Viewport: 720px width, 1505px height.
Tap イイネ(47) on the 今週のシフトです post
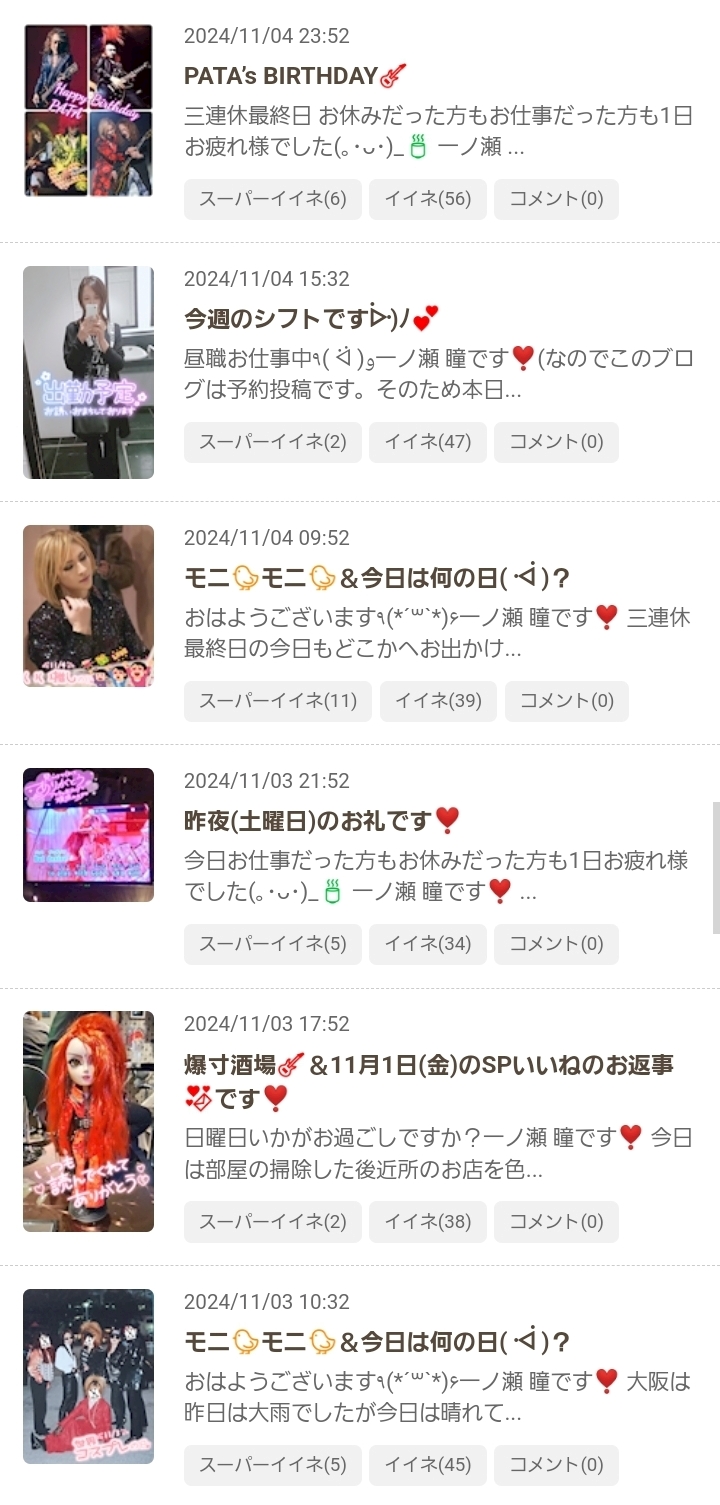click(x=427, y=442)
